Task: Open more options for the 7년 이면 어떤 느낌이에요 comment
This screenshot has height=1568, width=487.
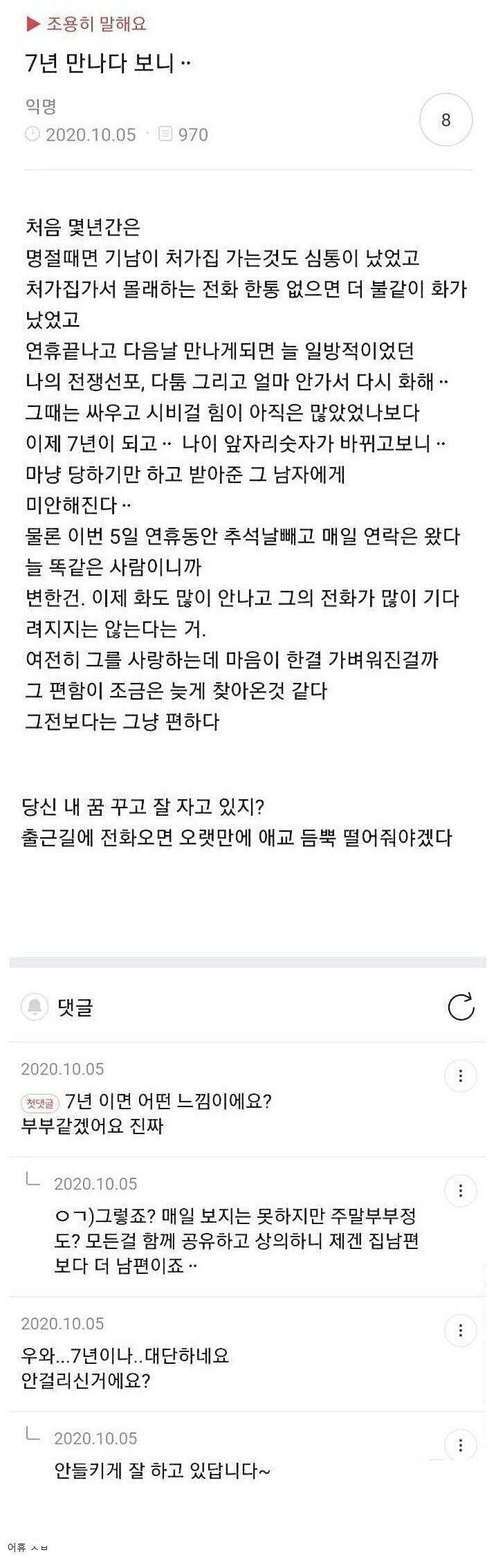Action: tap(461, 1077)
